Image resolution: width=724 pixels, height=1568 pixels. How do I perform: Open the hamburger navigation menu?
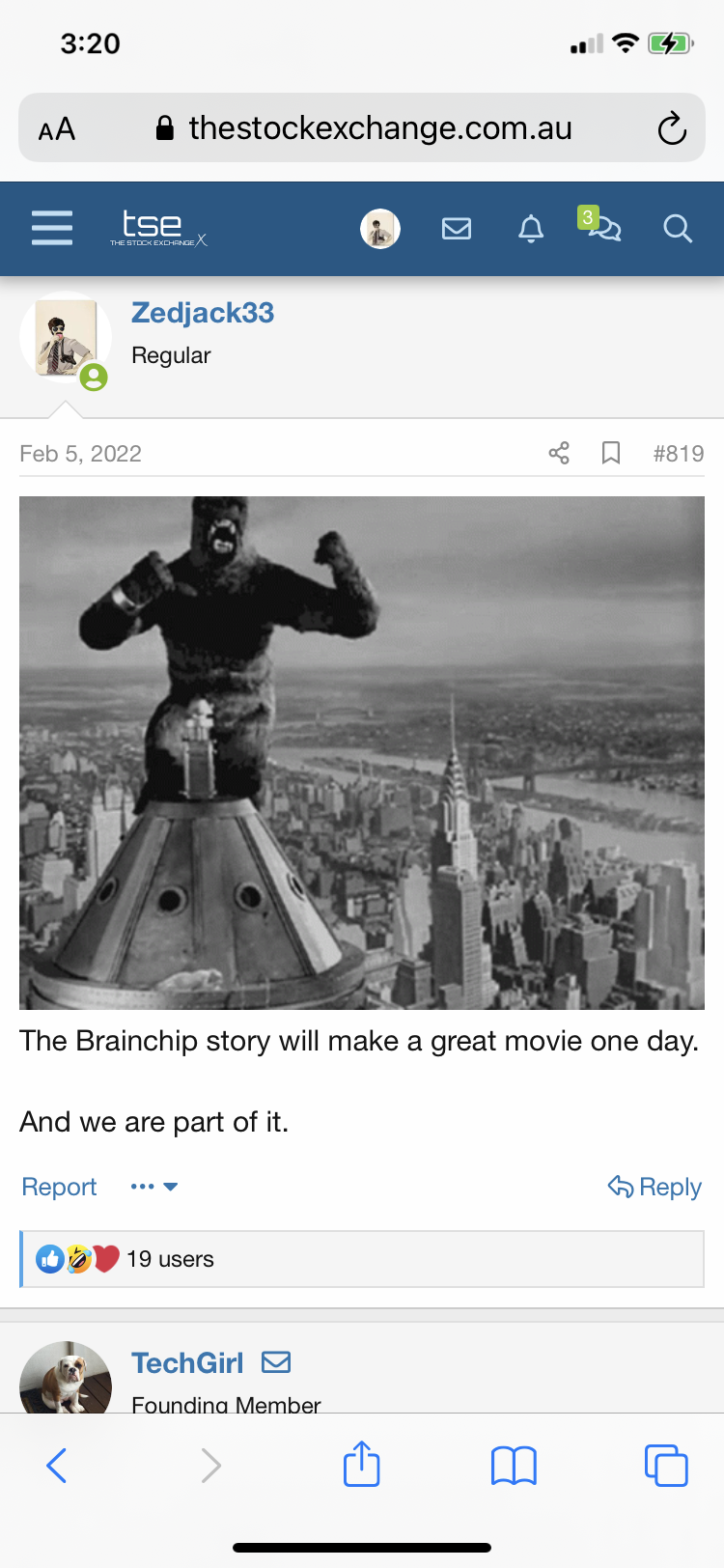[x=52, y=228]
